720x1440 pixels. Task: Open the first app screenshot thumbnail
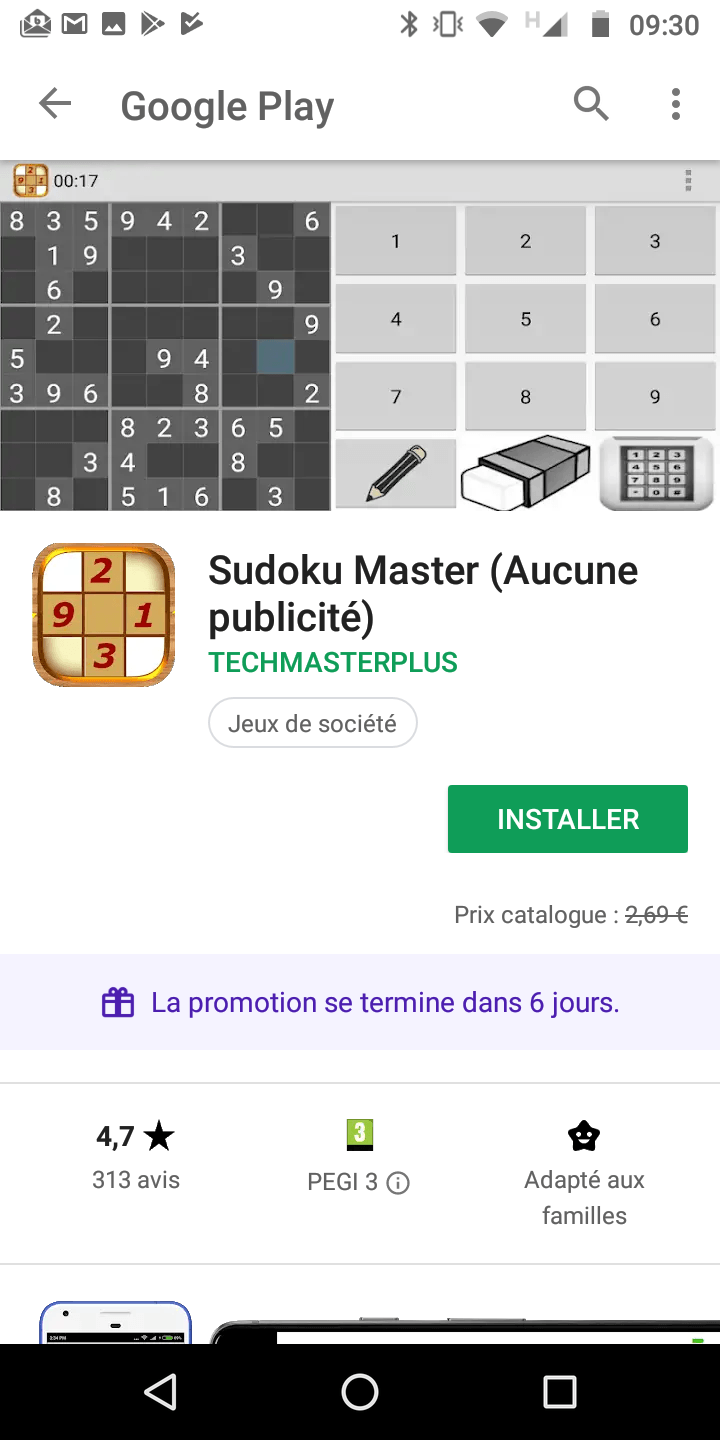115,1322
